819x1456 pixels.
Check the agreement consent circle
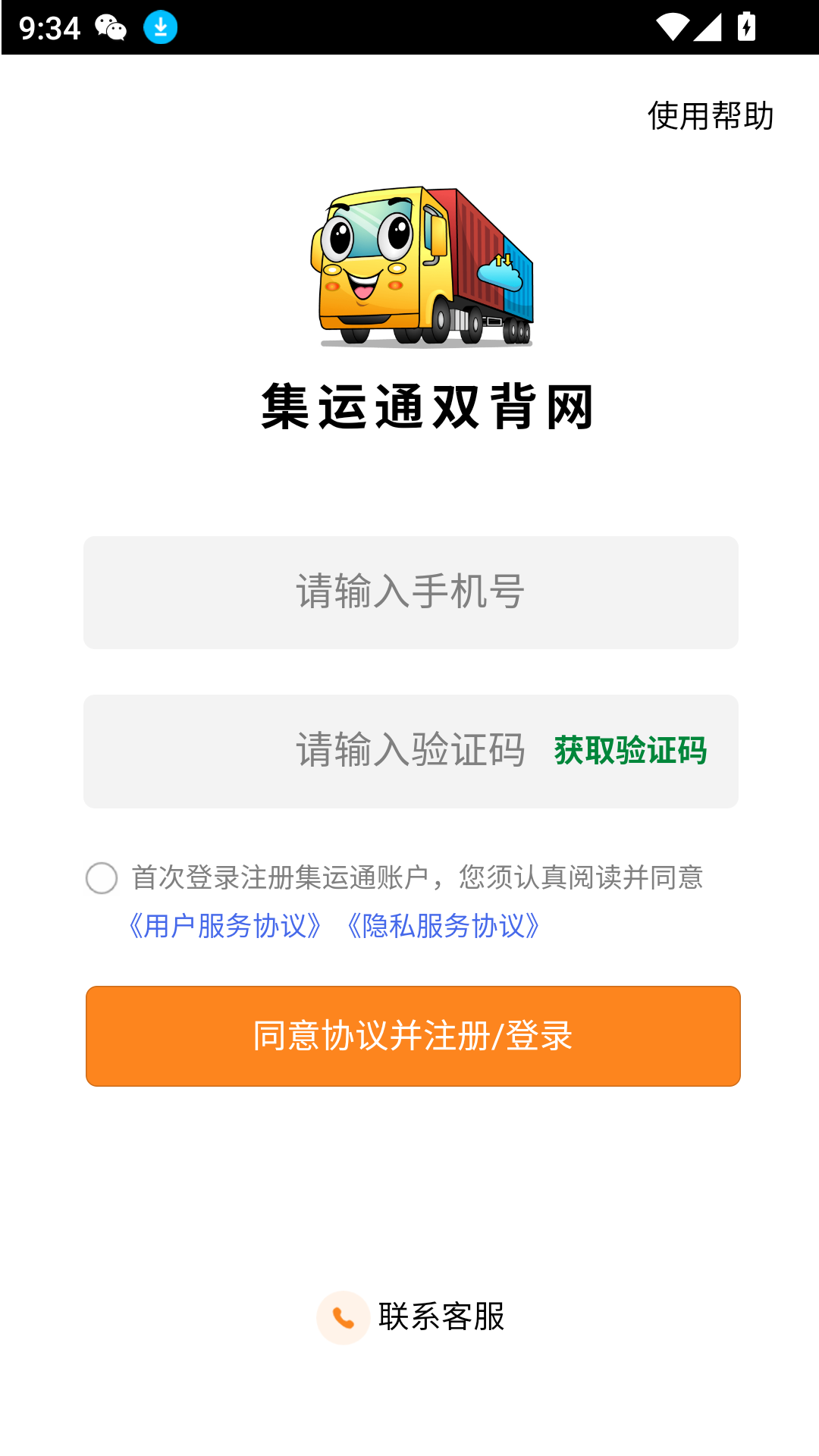pos(102,878)
